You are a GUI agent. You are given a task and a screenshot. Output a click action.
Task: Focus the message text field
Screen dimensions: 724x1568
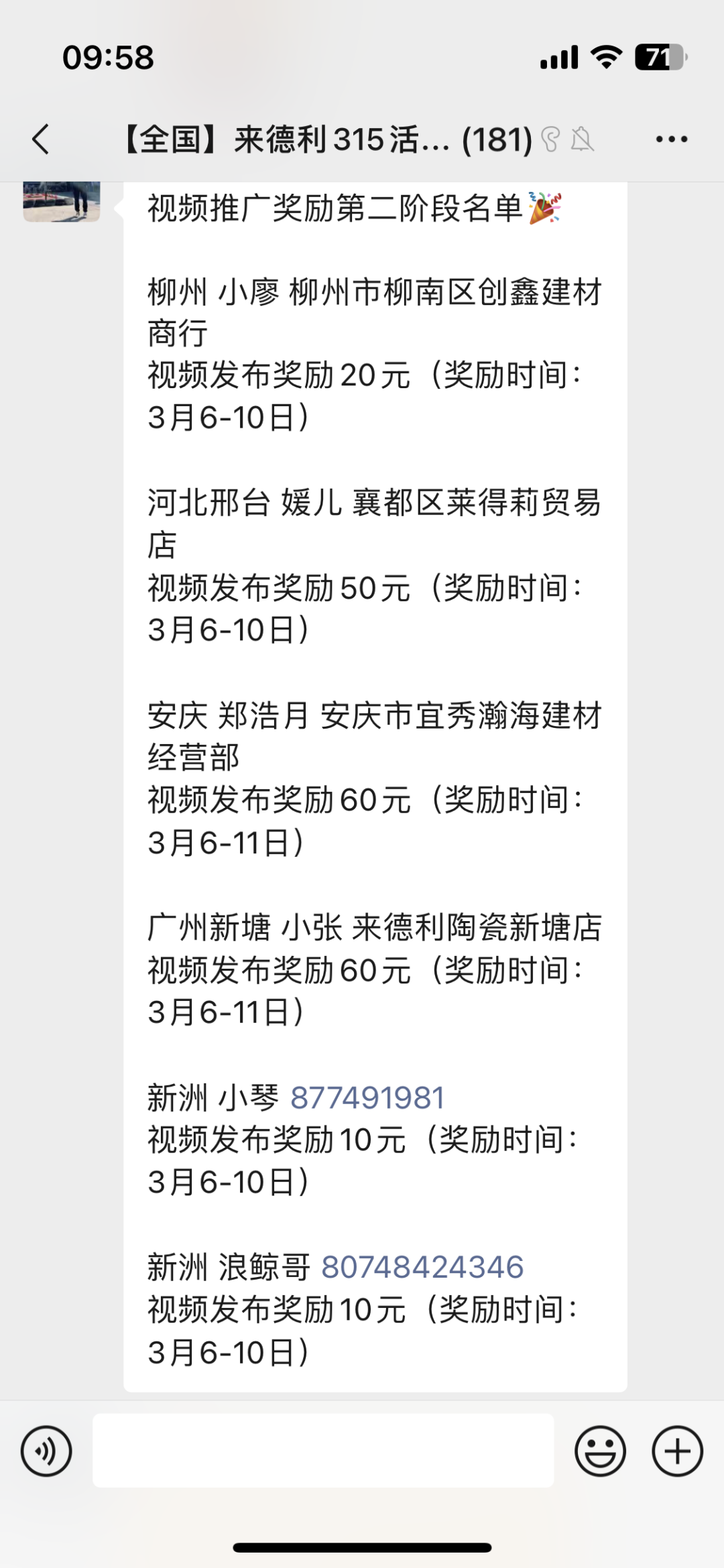click(x=323, y=1451)
